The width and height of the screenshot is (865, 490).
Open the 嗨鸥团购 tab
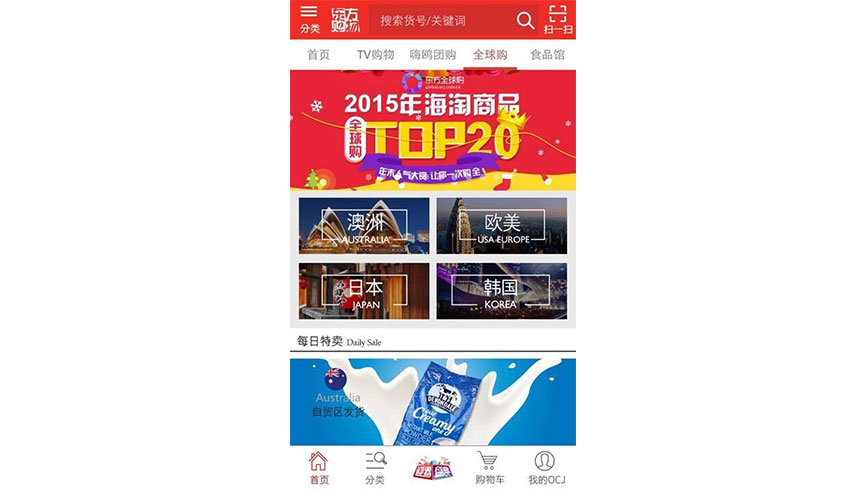(432, 55)
